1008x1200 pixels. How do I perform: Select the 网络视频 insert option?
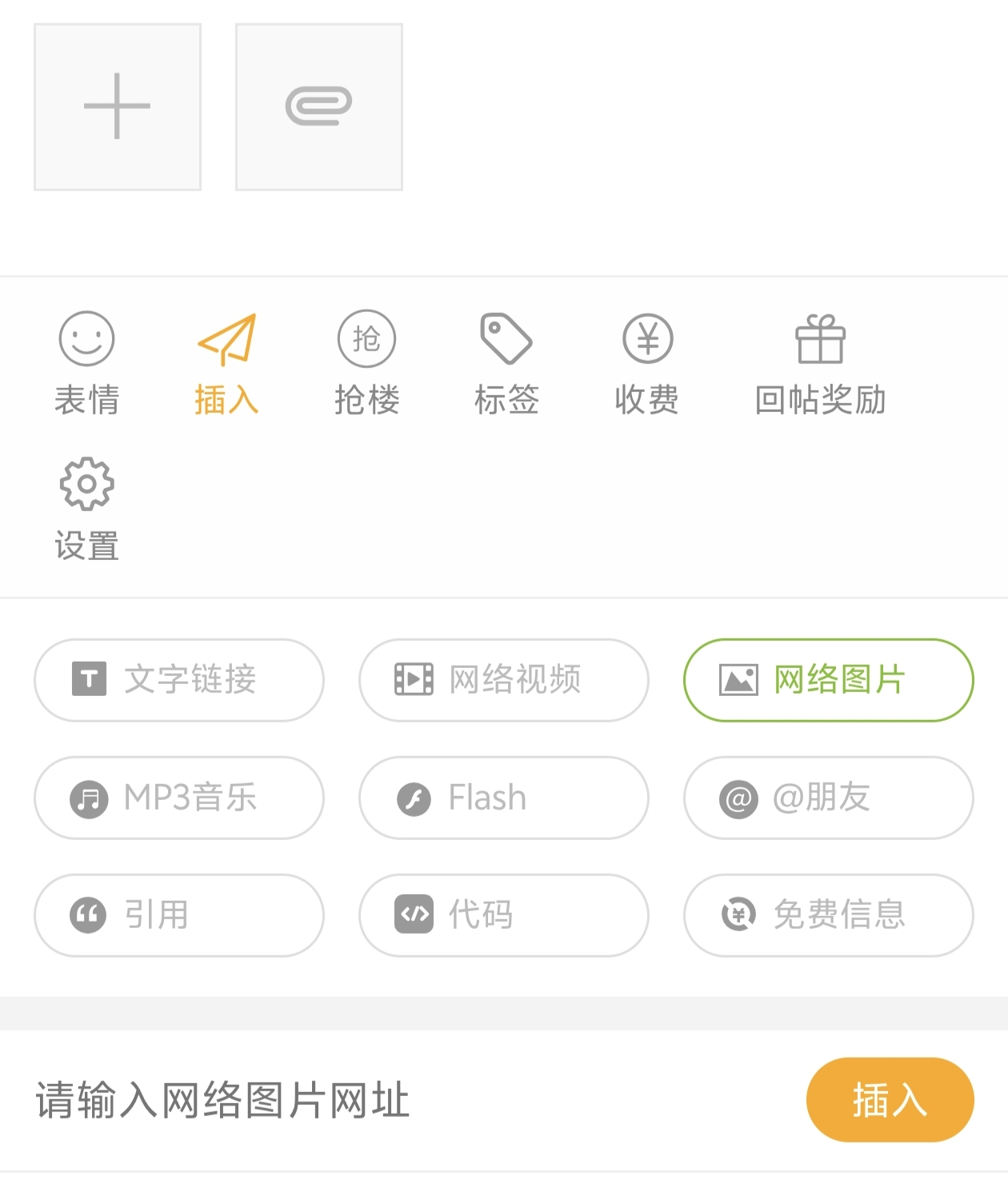pyautogui.click(x=502, y=680)
